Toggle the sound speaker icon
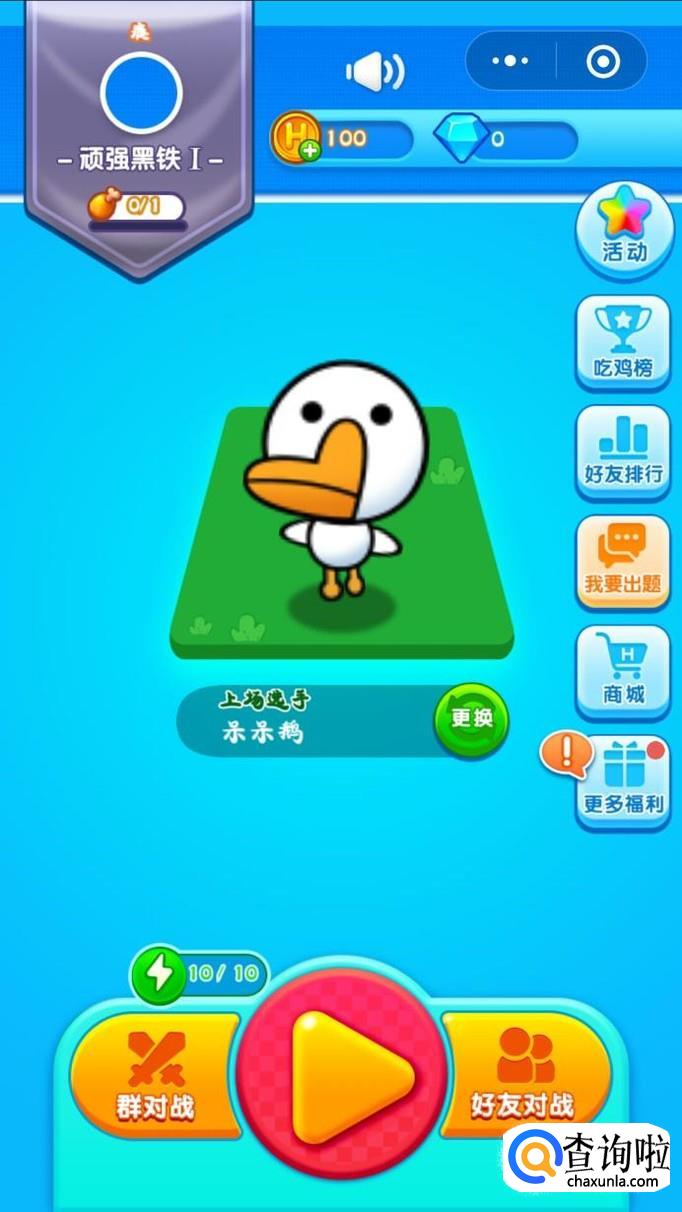 375,71
